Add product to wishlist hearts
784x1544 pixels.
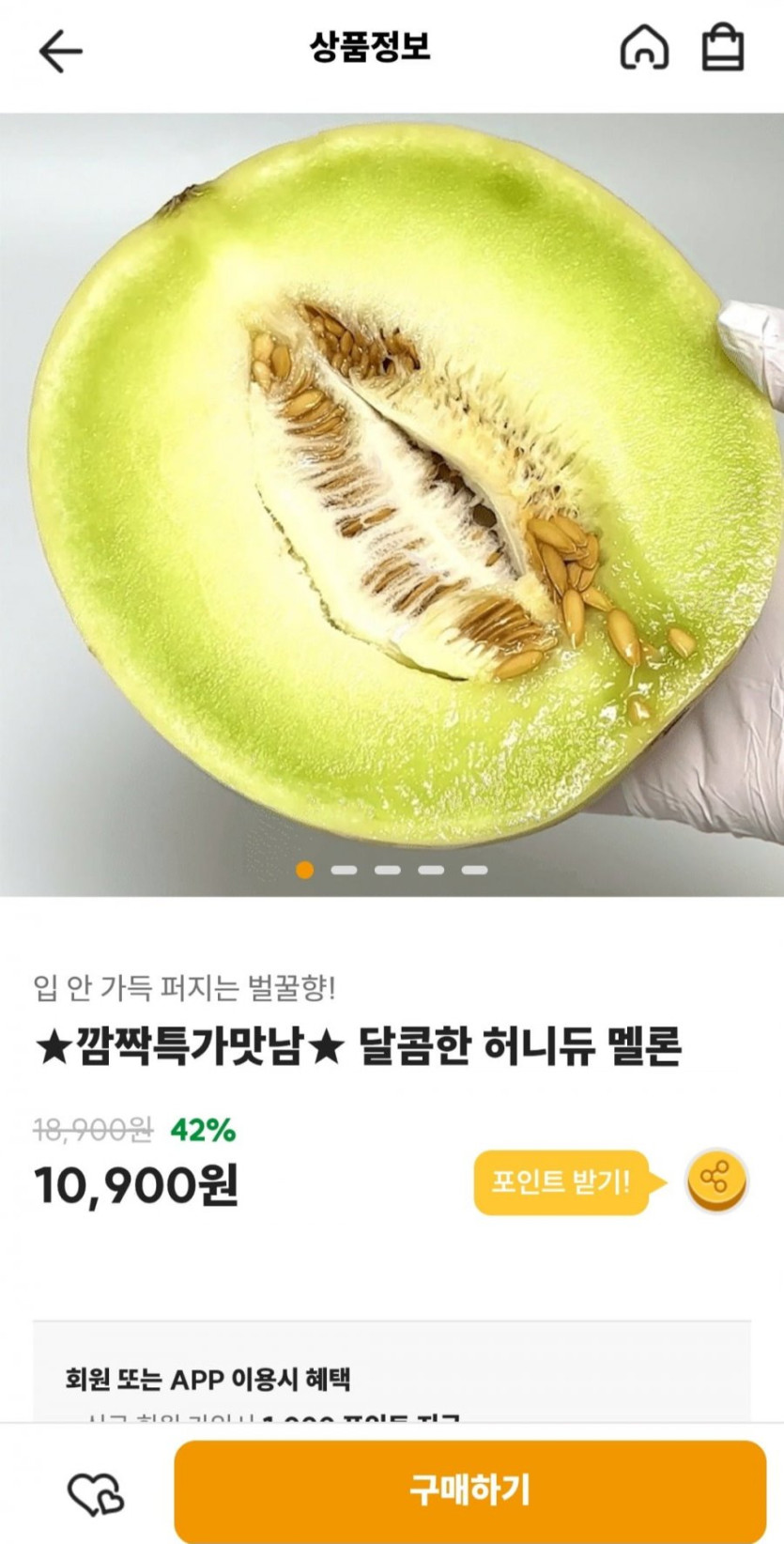tap(95, 1491)
